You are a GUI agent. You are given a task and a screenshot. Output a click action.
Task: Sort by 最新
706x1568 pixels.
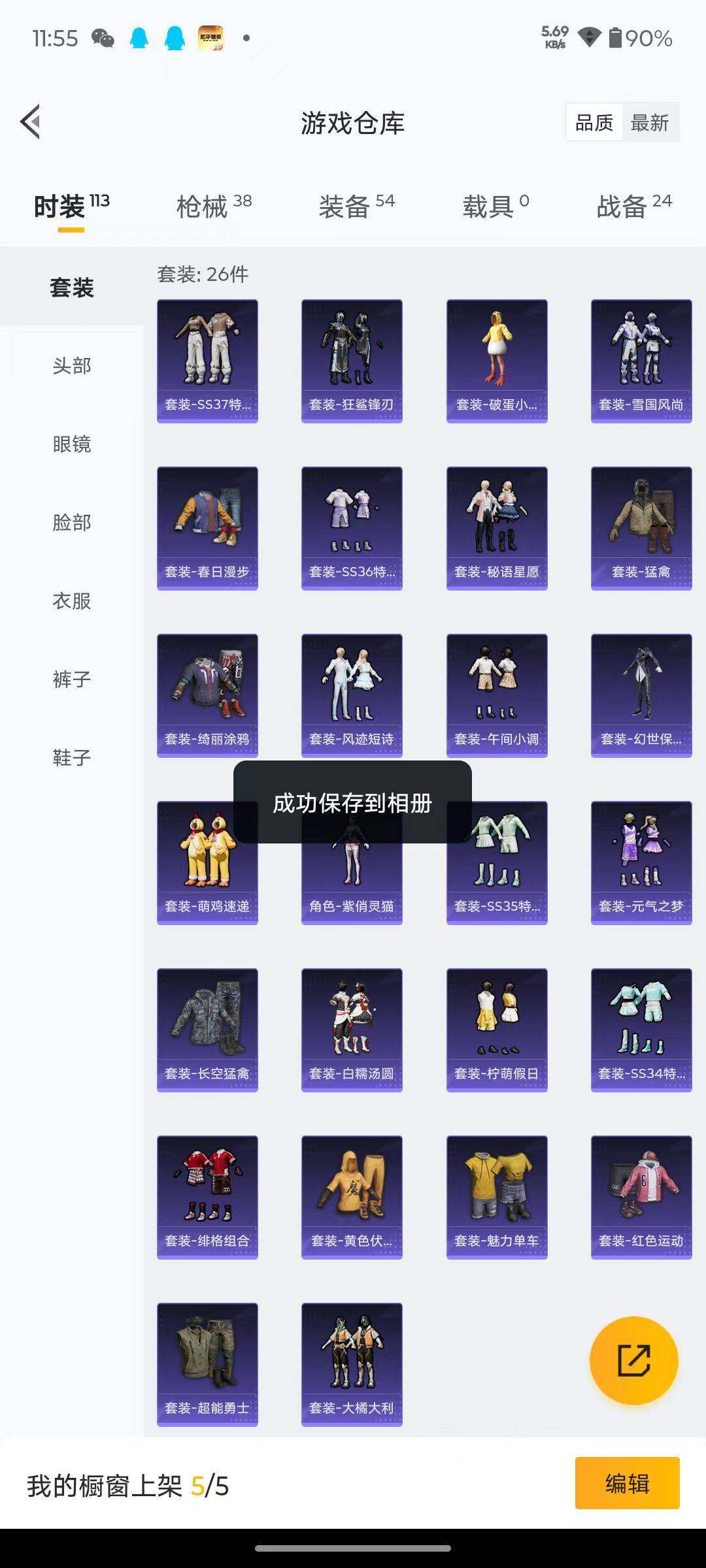tap(650, 123)
